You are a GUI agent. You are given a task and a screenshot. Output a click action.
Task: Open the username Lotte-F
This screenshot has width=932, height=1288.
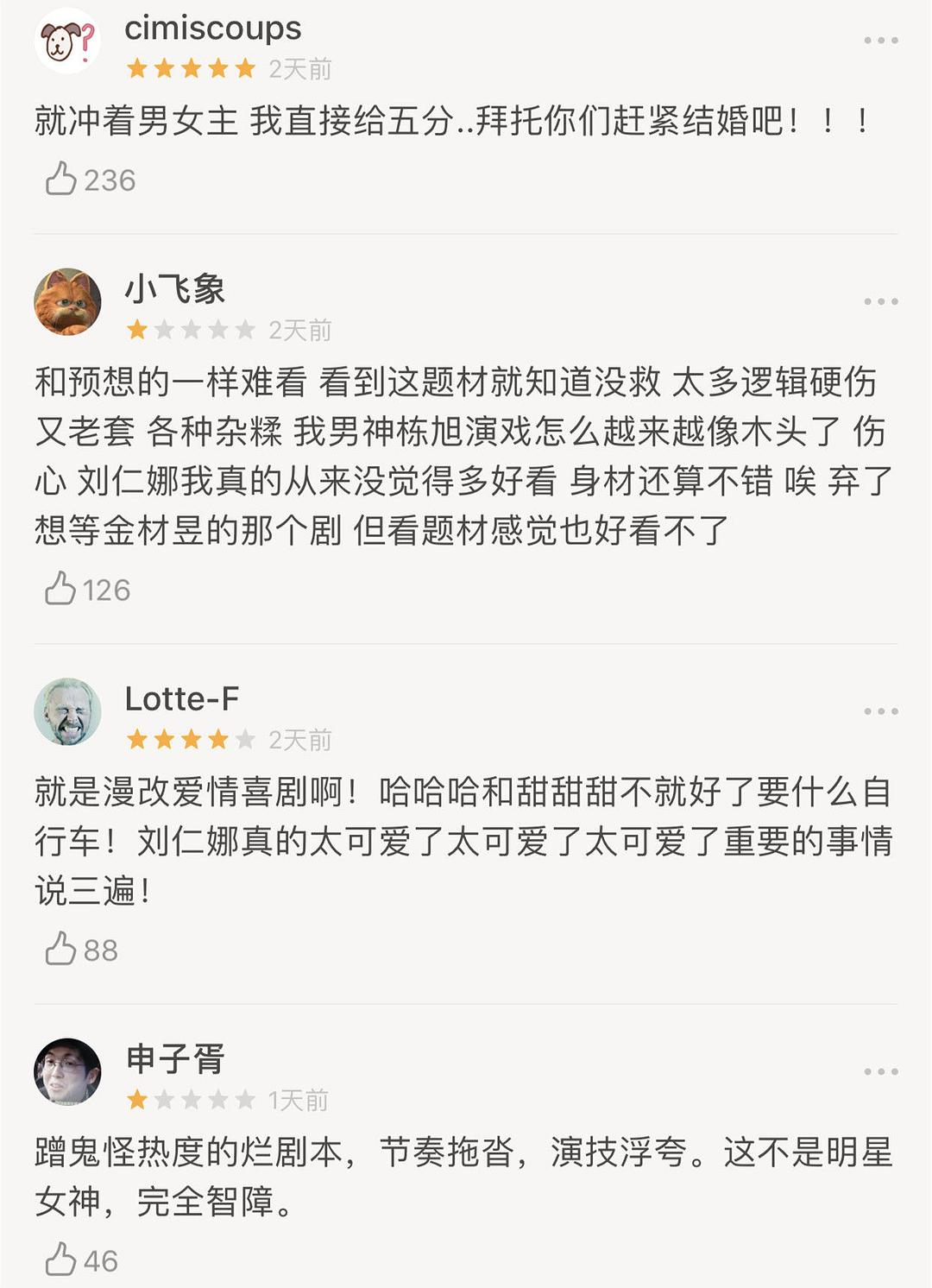pos(181,698)
